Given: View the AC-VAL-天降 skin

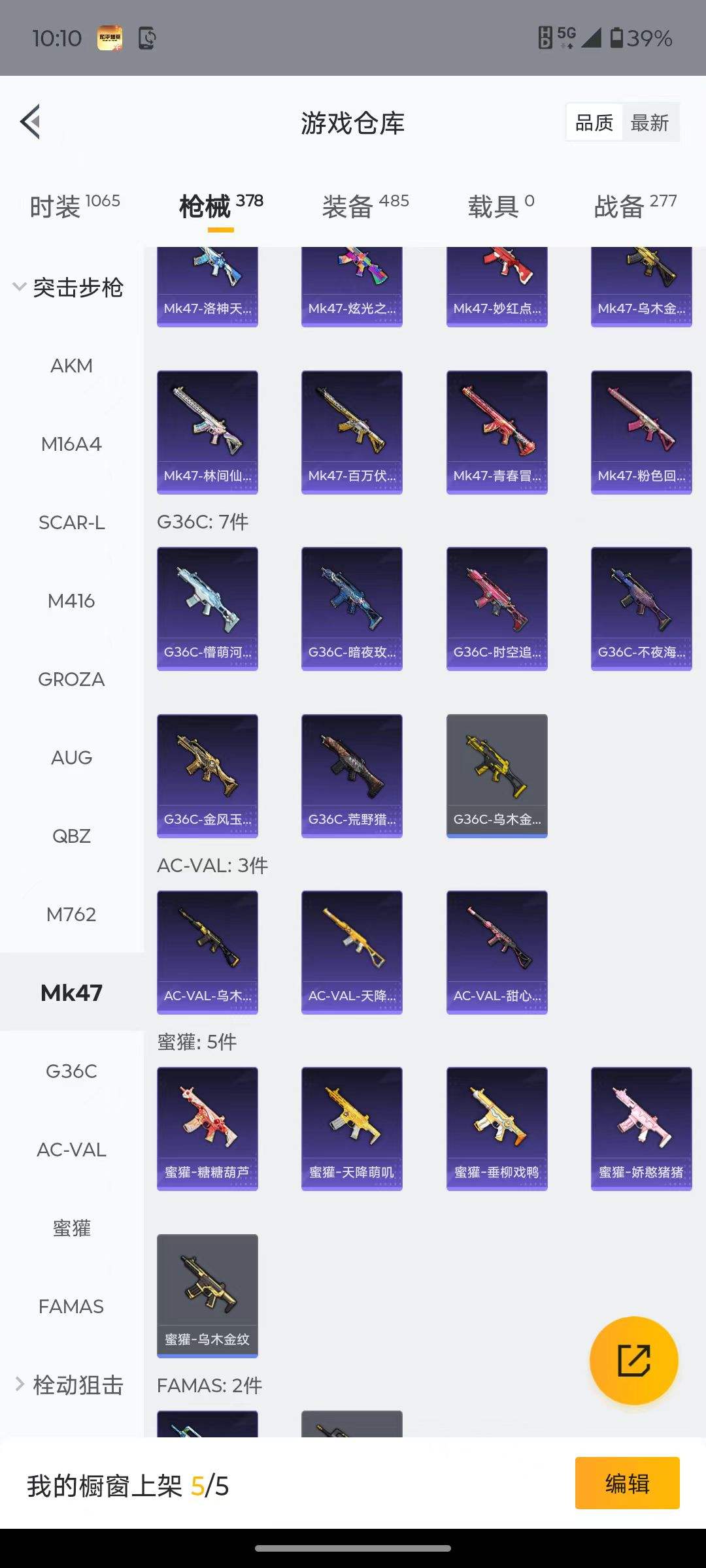Looking at the screenshot, I should click(352, 952).
